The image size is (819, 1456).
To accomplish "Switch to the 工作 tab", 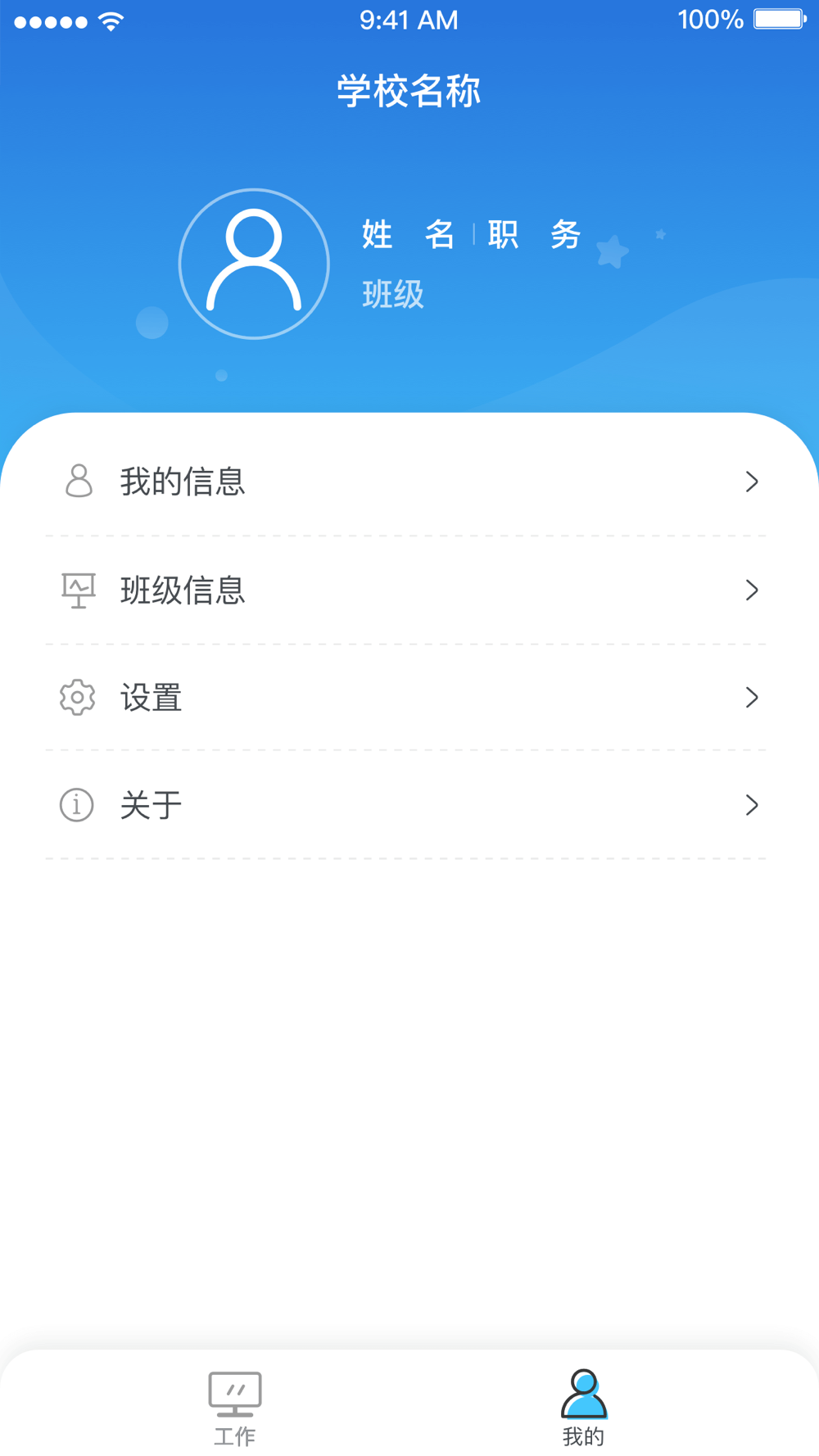I will coord(235,1409).
